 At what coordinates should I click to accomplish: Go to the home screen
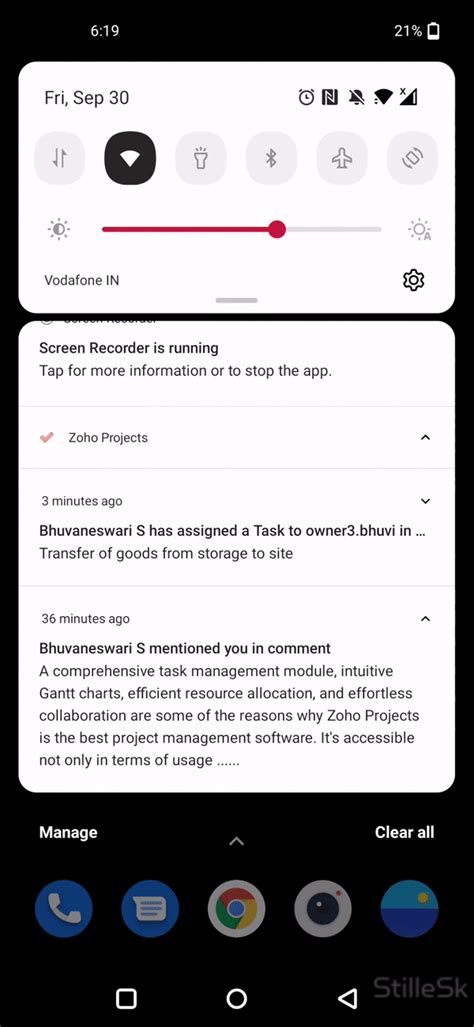pyautogui.click(x=236, y=998)
